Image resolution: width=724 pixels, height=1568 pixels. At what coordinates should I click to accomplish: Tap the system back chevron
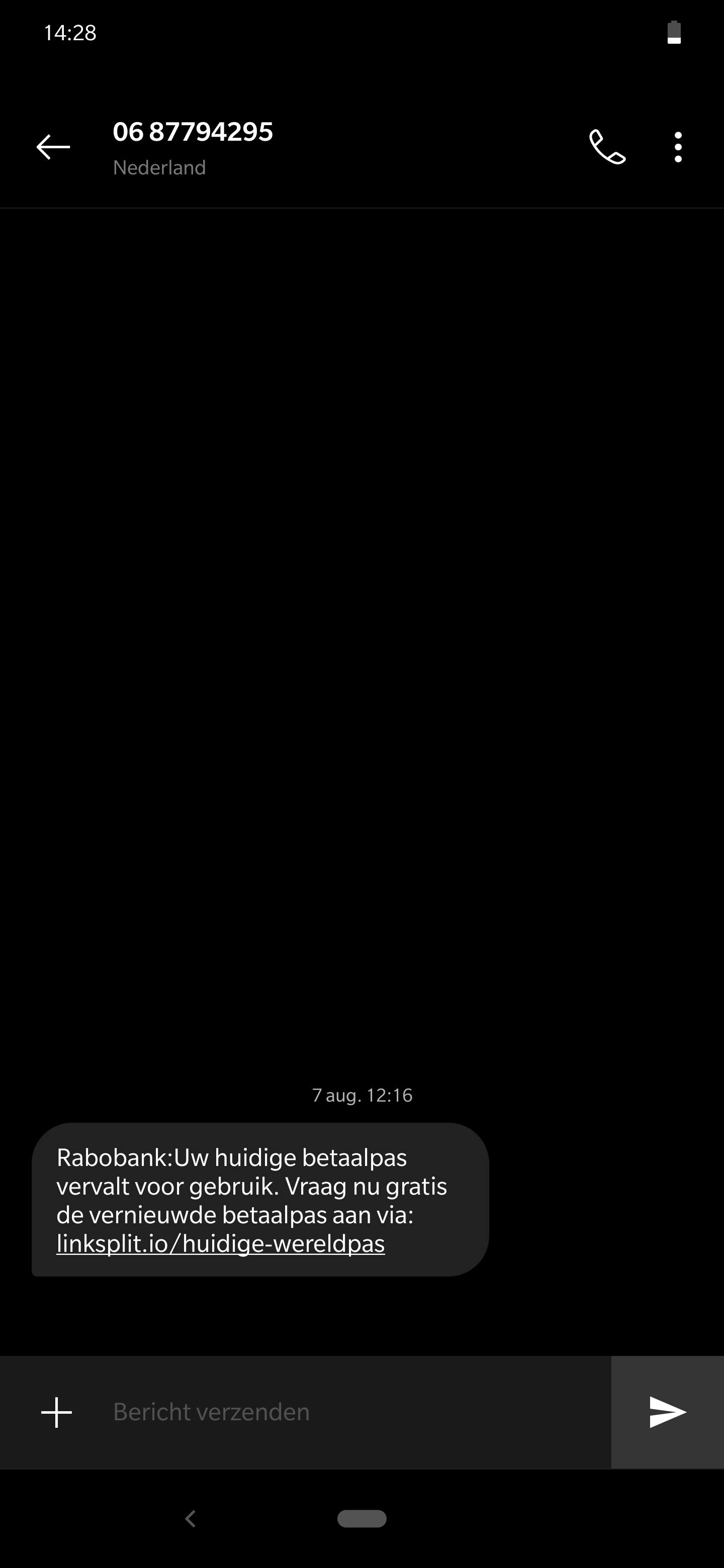[191, 1519]
